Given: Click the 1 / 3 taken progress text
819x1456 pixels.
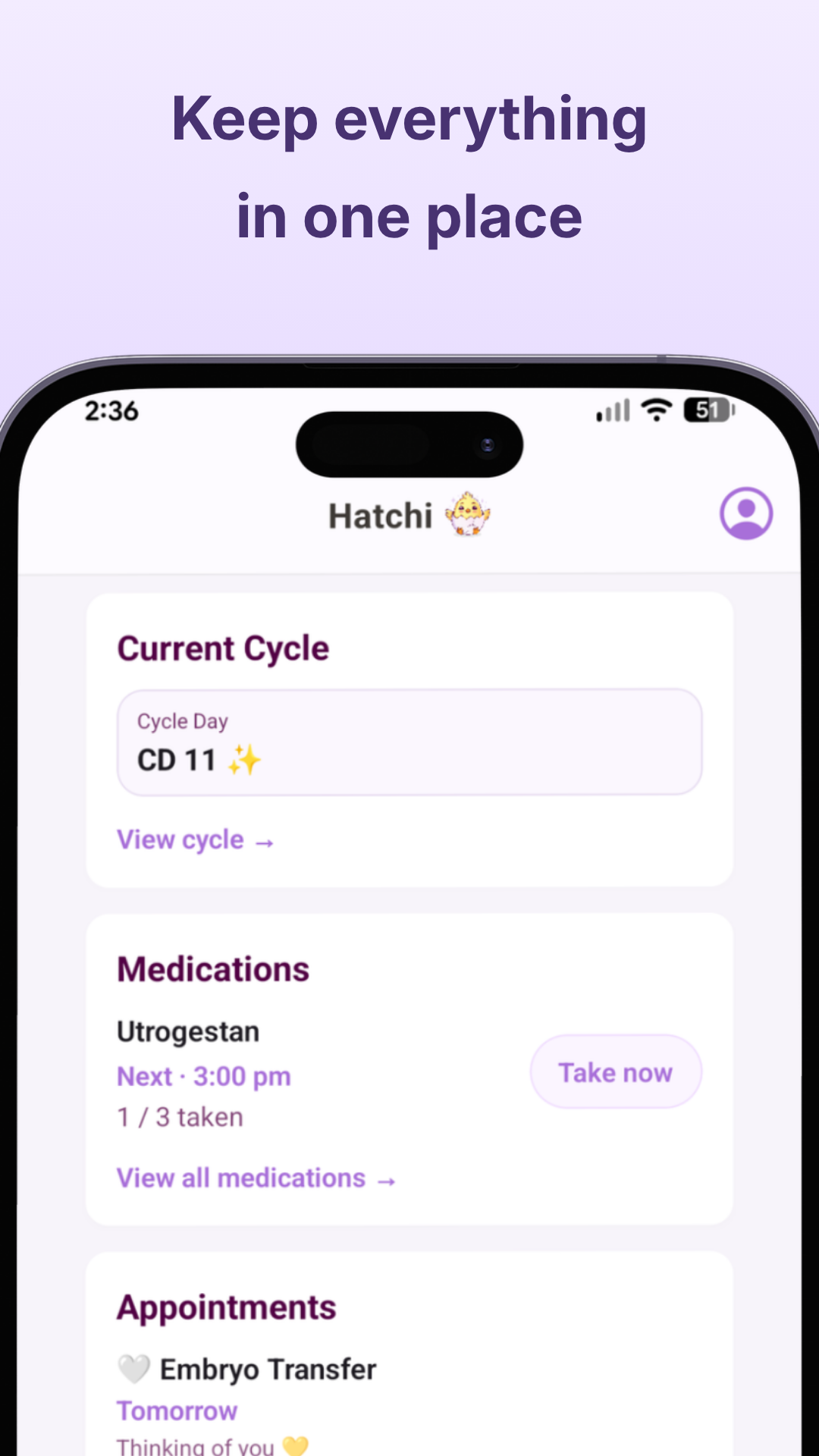Looking at the screenshot, I should pyautogui.click(x=179, y=1116).
